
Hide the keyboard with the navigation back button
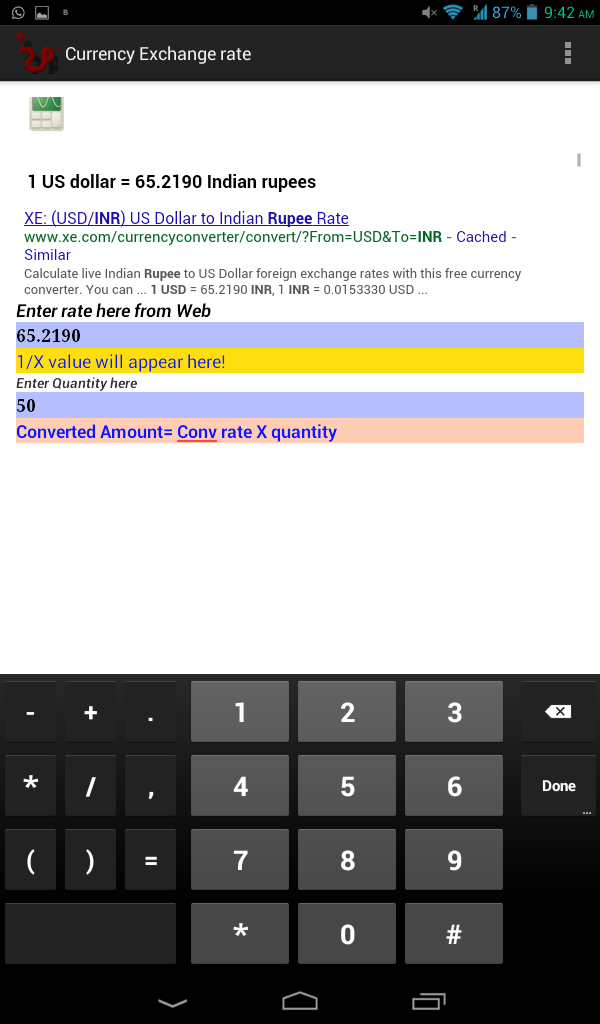coord(173,1002)
